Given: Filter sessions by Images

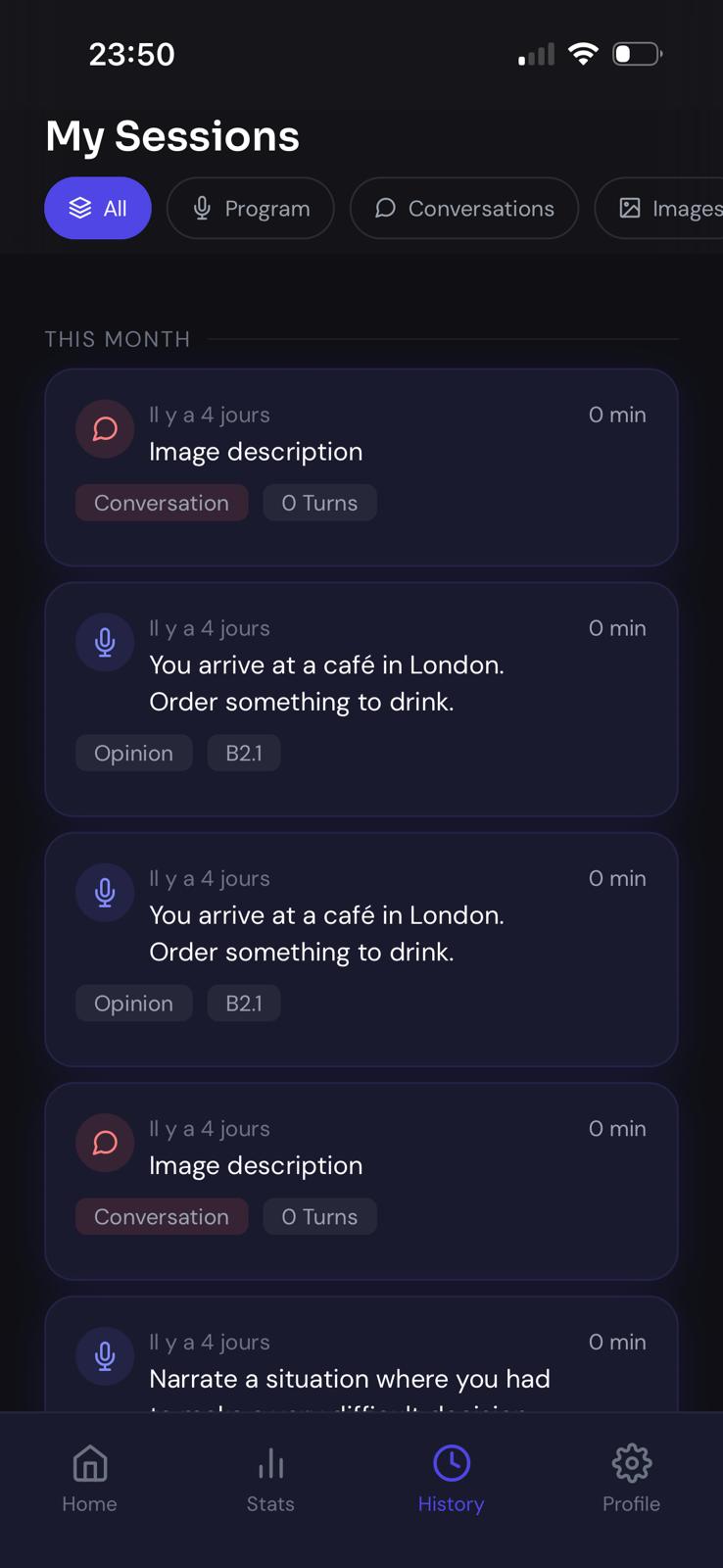Looking at the screenshot, I should coord(659,208).
